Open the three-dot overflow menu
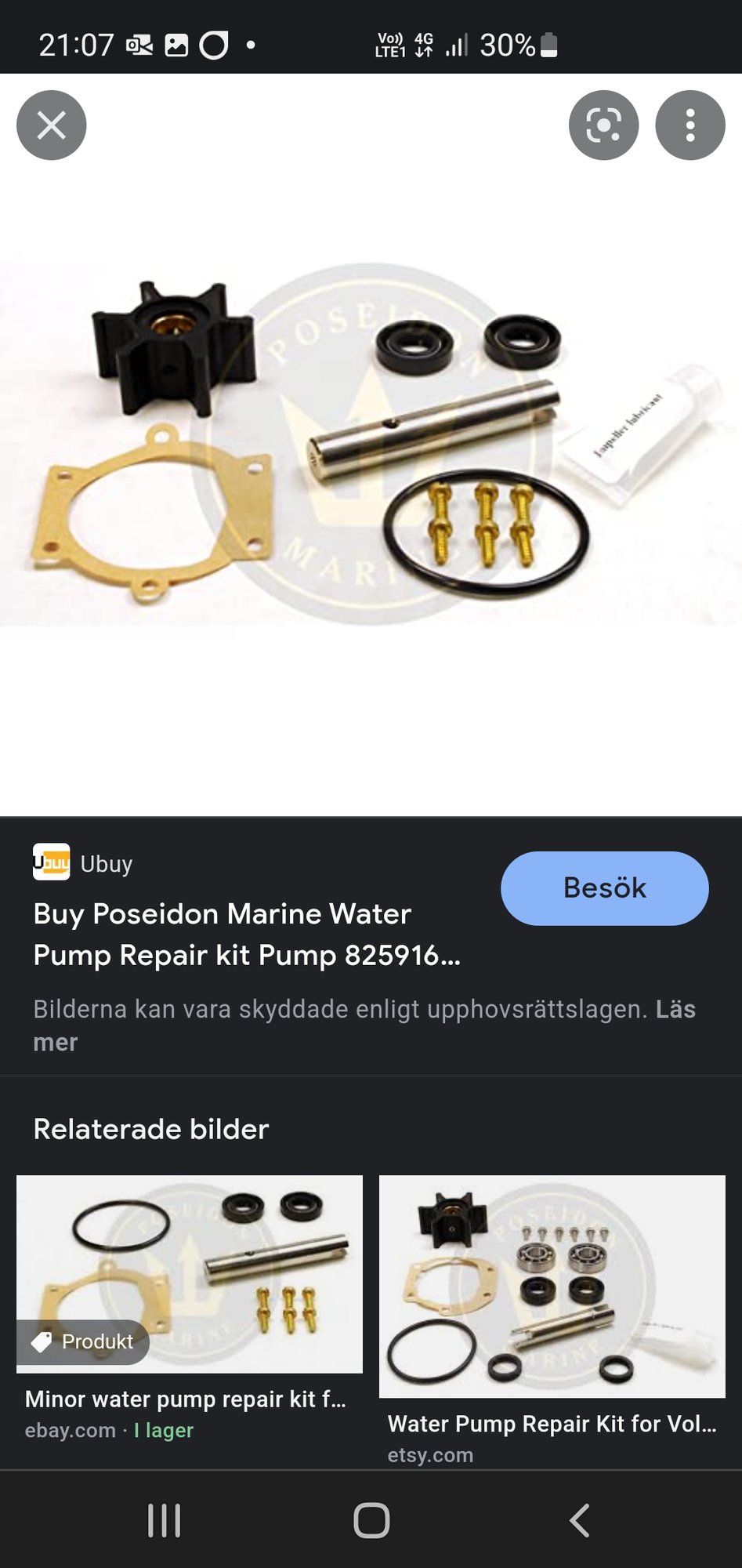This screenshot has height=1568, width=742. 690,125
